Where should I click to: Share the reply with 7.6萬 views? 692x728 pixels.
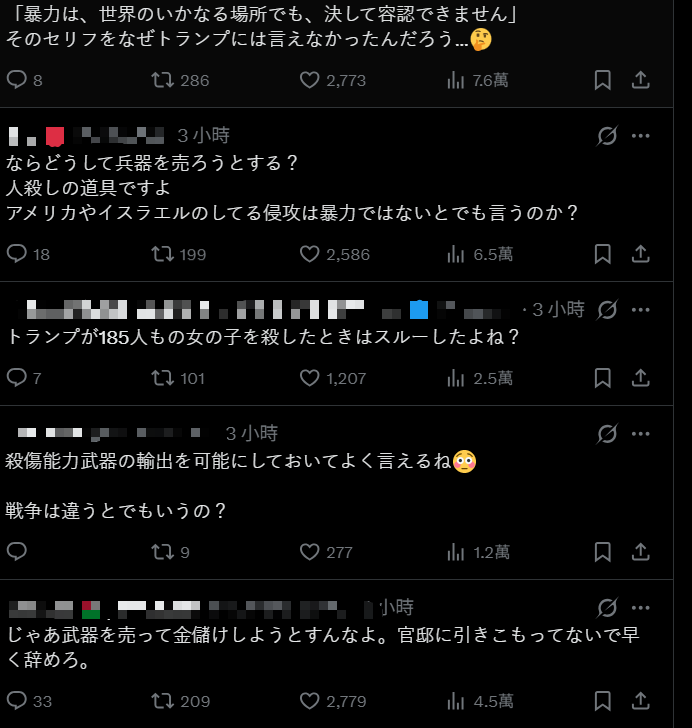pyautogui.click(x=641, y=80)
